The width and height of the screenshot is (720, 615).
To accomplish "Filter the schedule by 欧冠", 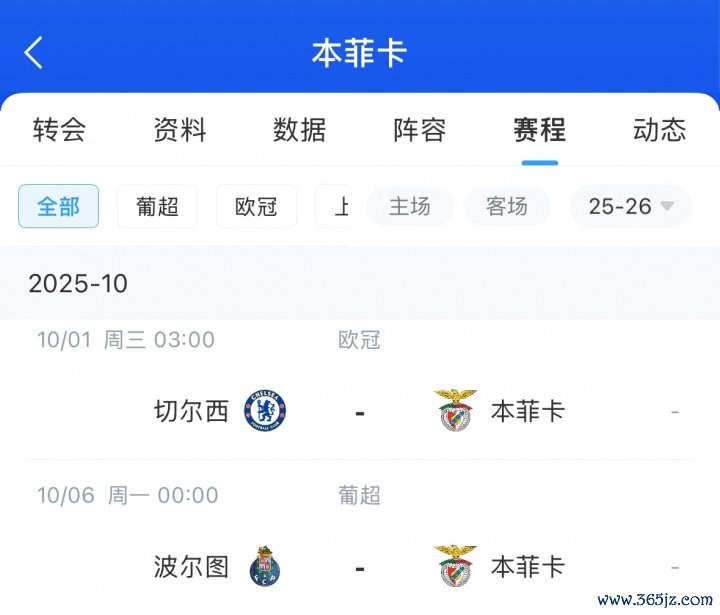I will (256, 207).
